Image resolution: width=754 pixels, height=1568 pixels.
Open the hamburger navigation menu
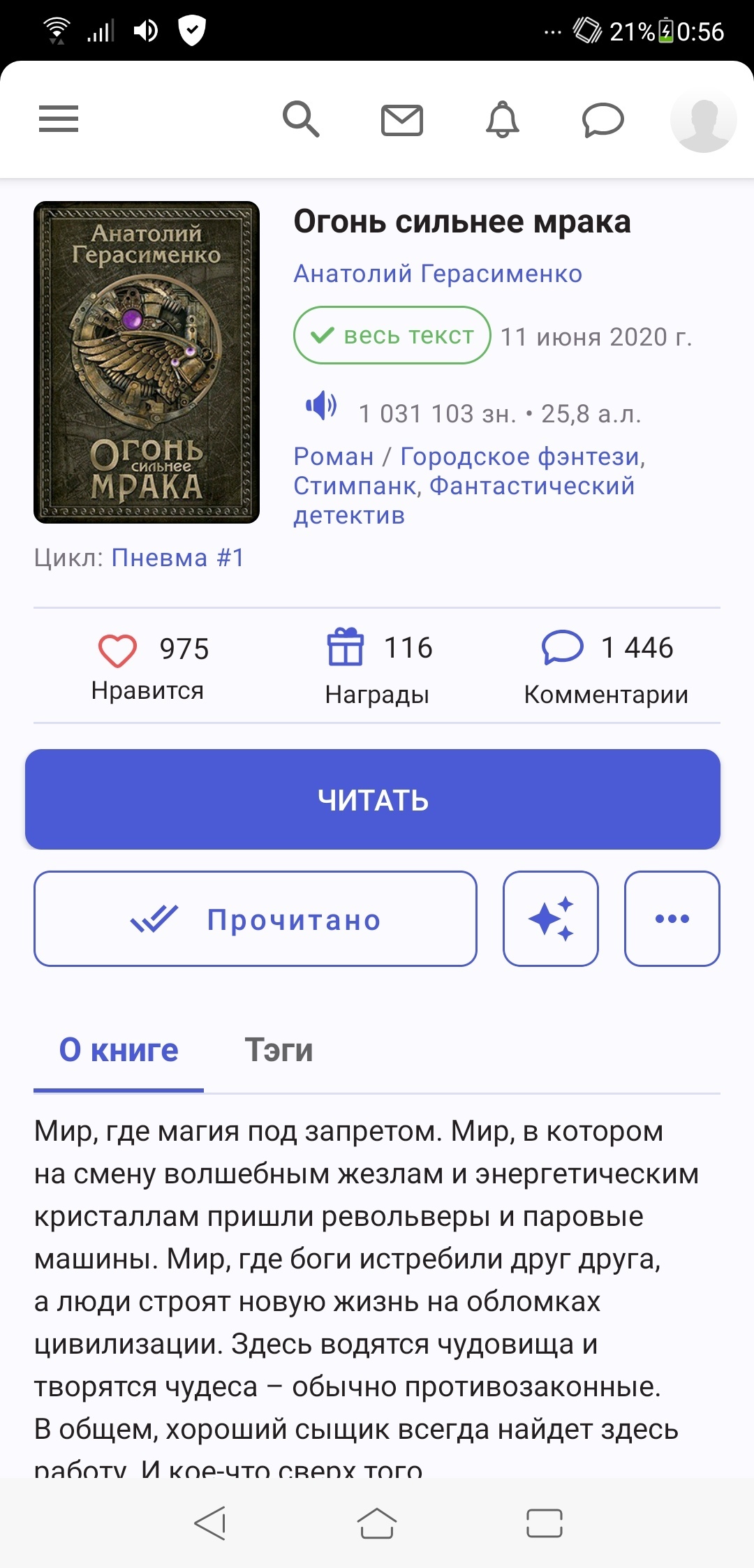point(59,119)
